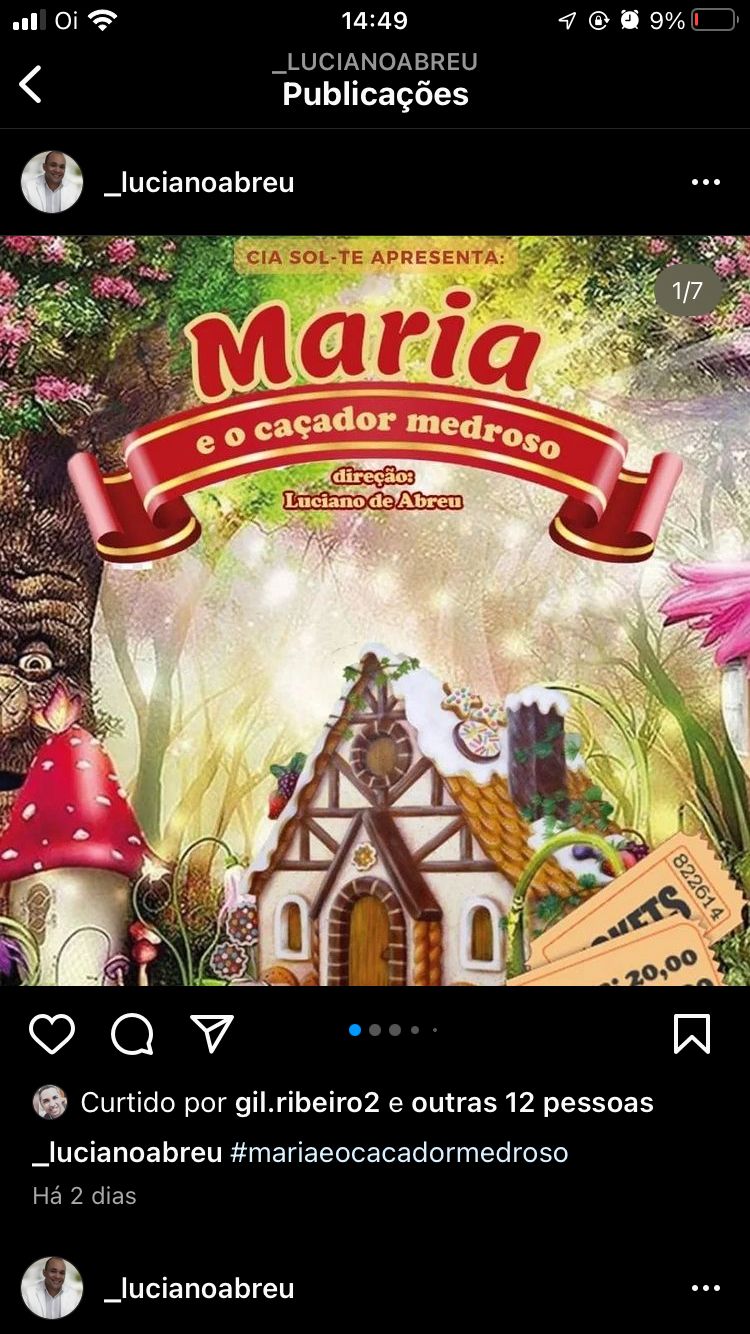Open hashtag #mariaeocacadormedroso
The image size is (750, 1334).
[399, 1152]
